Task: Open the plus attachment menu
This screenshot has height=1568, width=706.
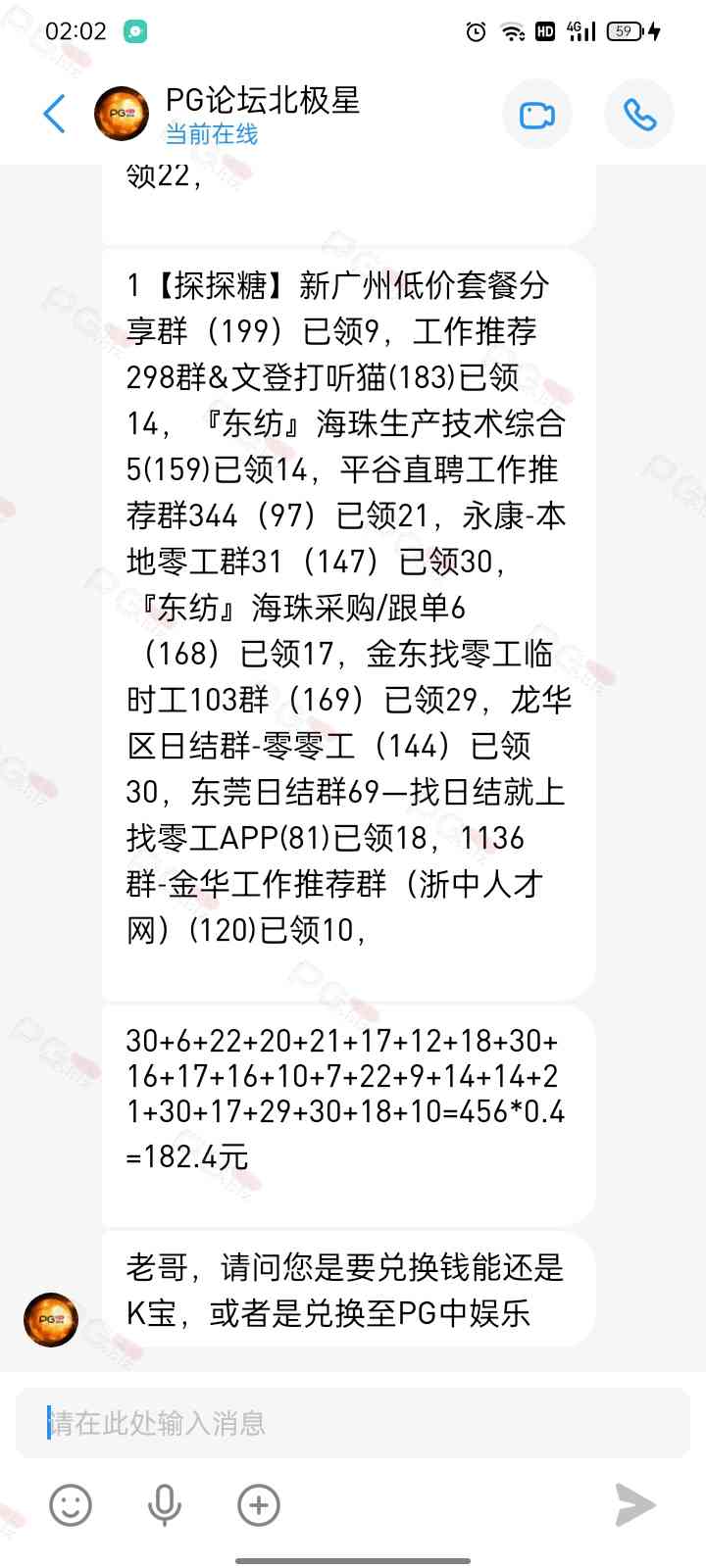Action: click(x=259, y=1505)
